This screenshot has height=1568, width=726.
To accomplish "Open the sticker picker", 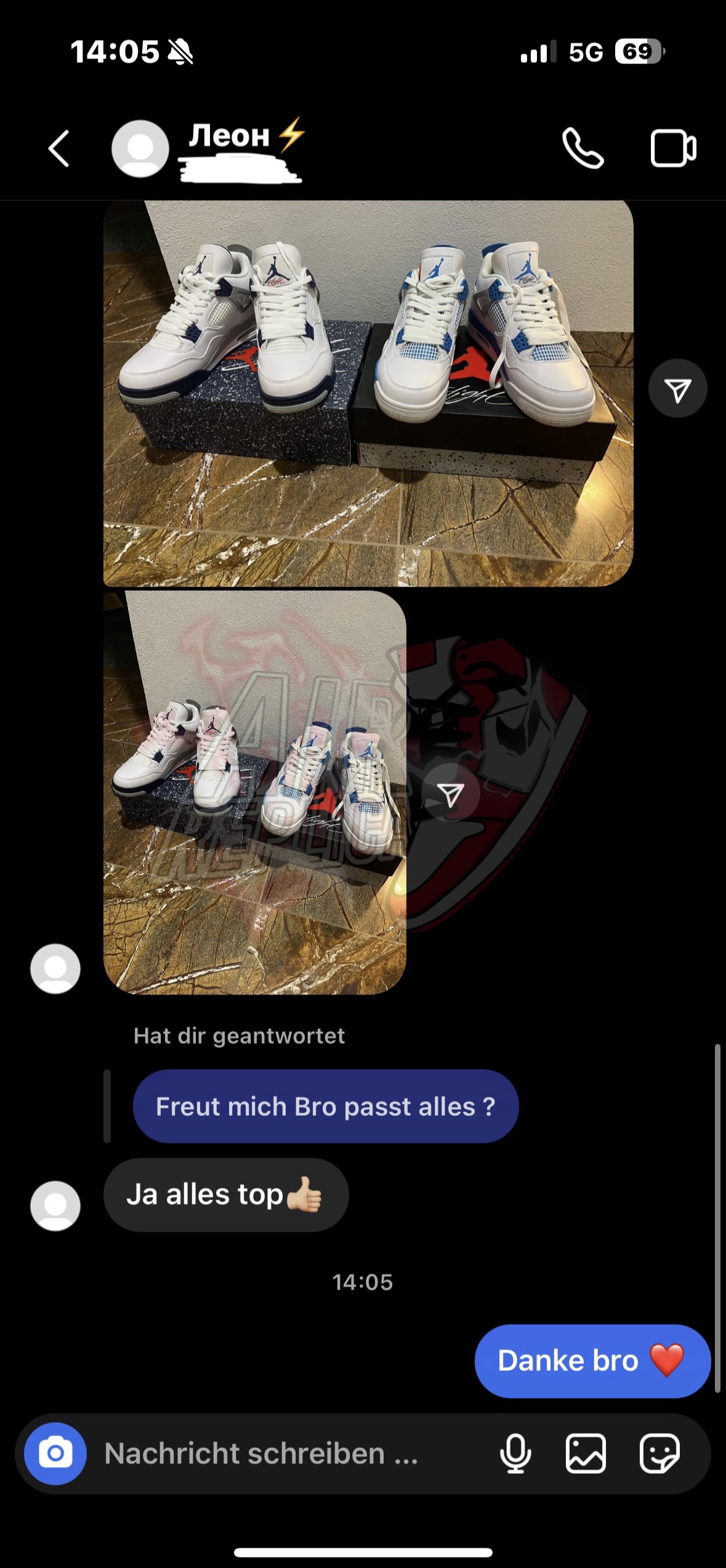I will tap(659, 1453).
